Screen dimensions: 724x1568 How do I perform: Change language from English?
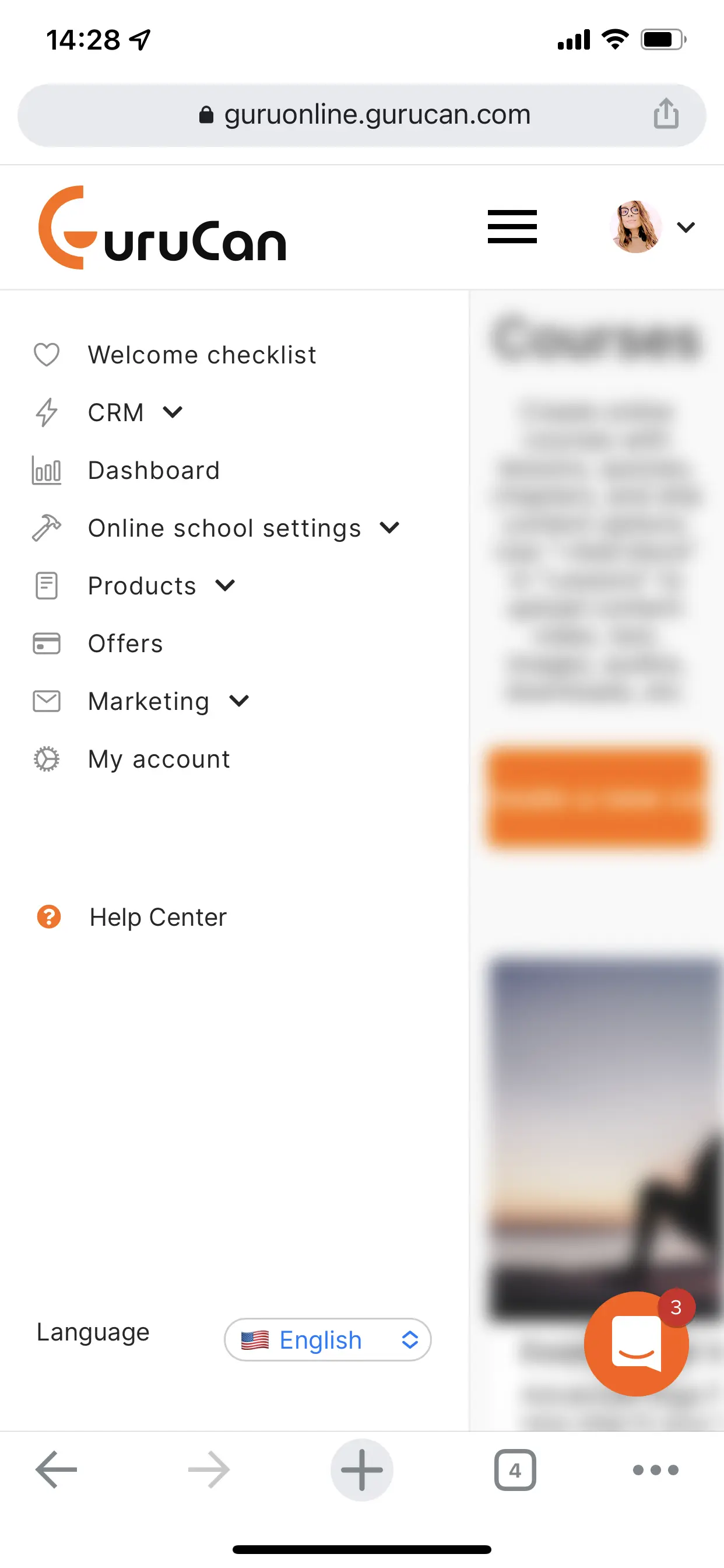tap(328, 1339)
